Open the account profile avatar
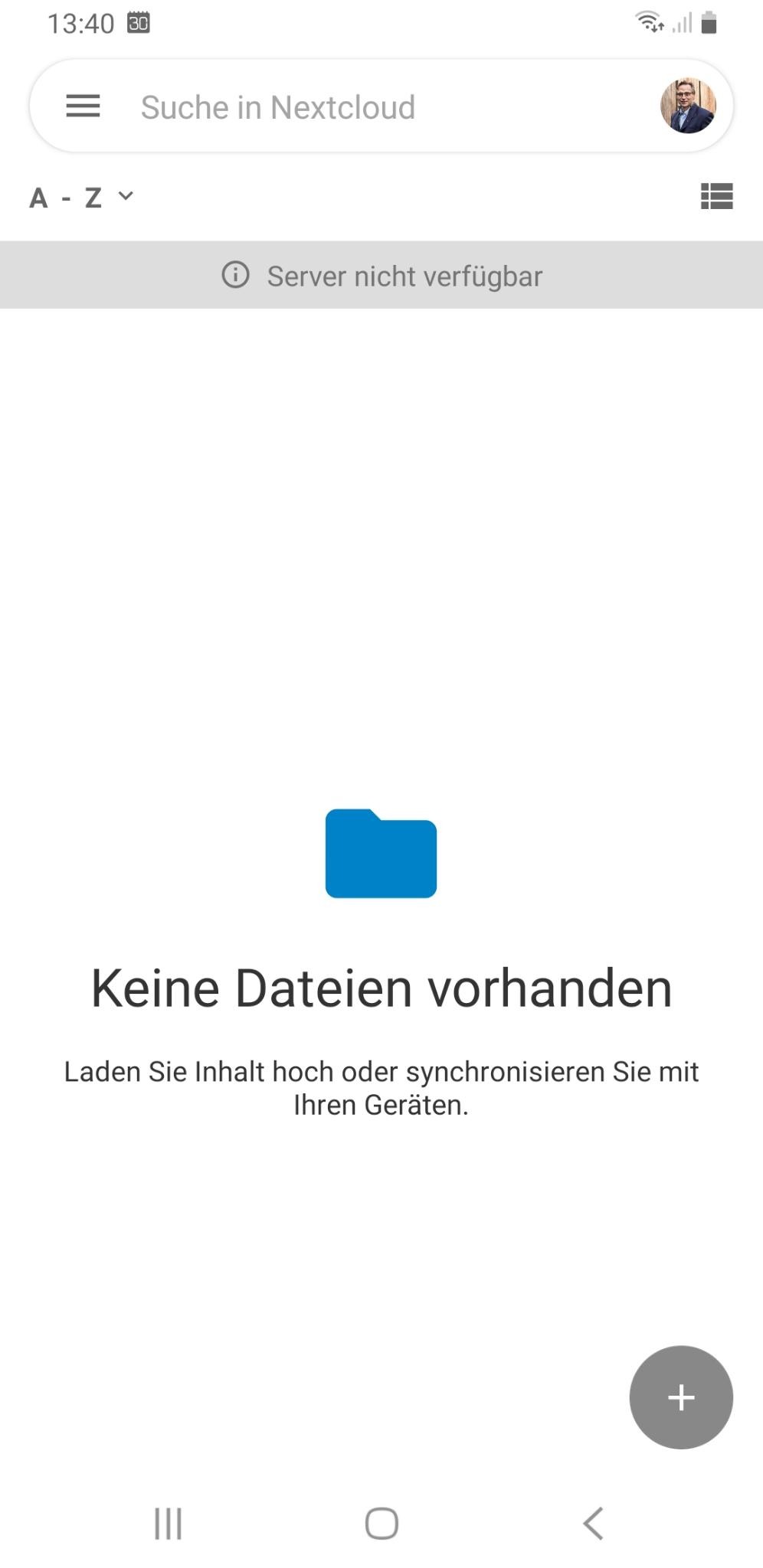This screenshot has height=1568, width=763. coord(688,106)
